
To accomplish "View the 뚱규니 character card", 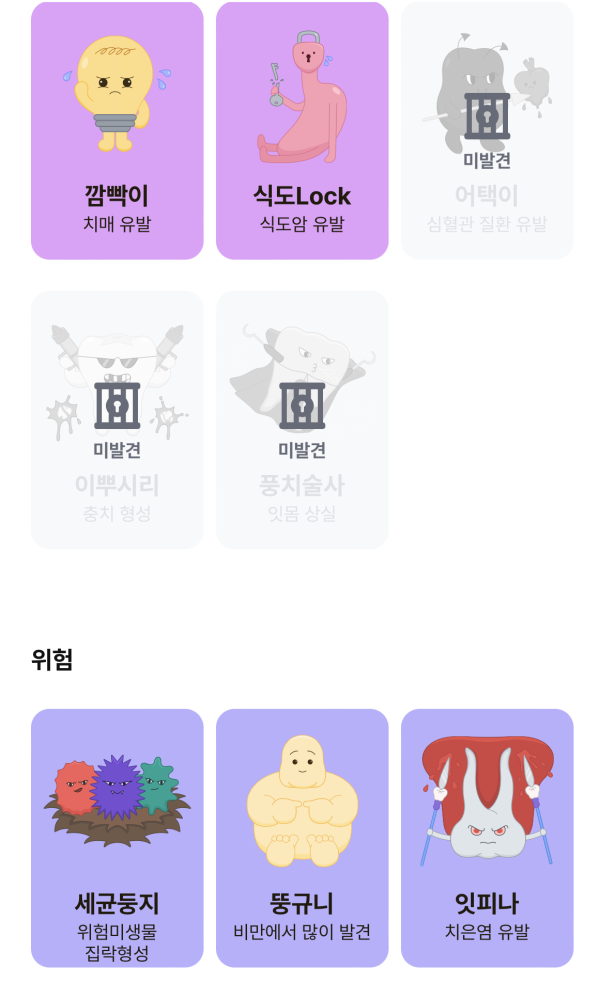I will coord(302,838).
